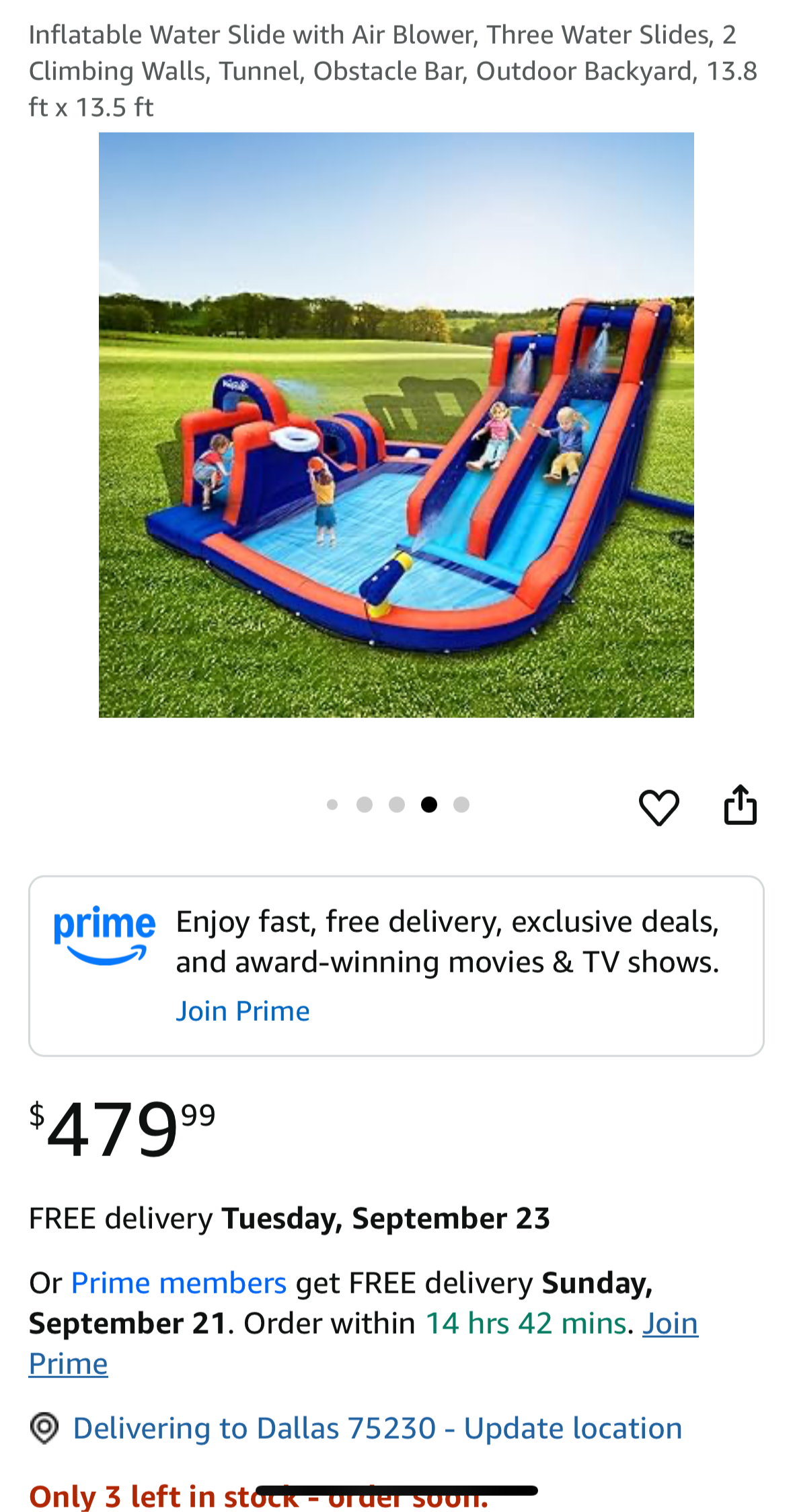Select the third image carousel dot
Screen dimensions: 793x1512
coord(398,805)
